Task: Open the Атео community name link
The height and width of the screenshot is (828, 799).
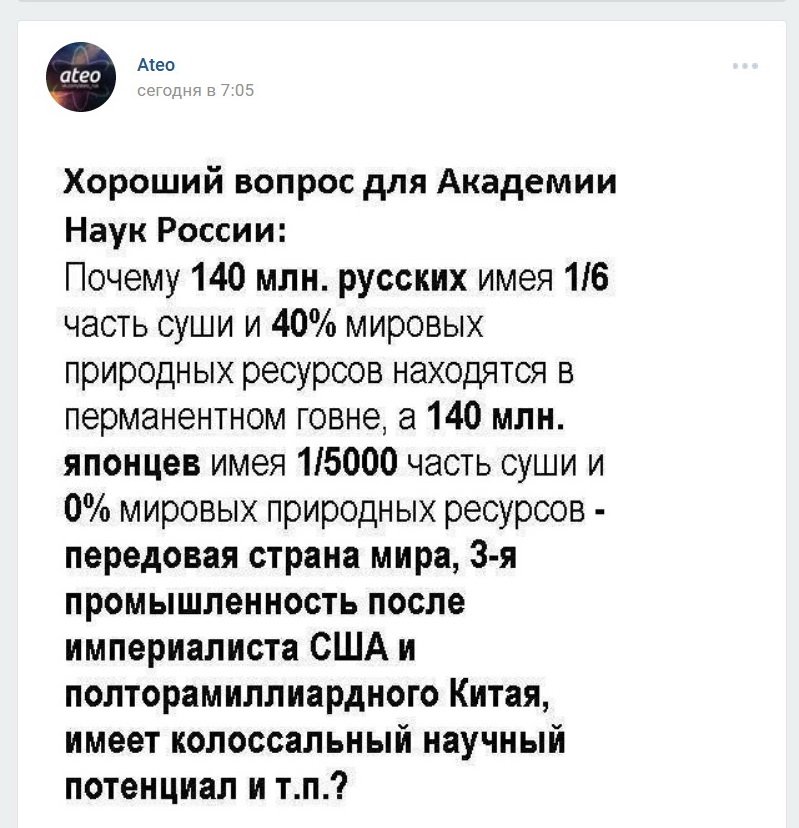Action: tap(155, 65)
